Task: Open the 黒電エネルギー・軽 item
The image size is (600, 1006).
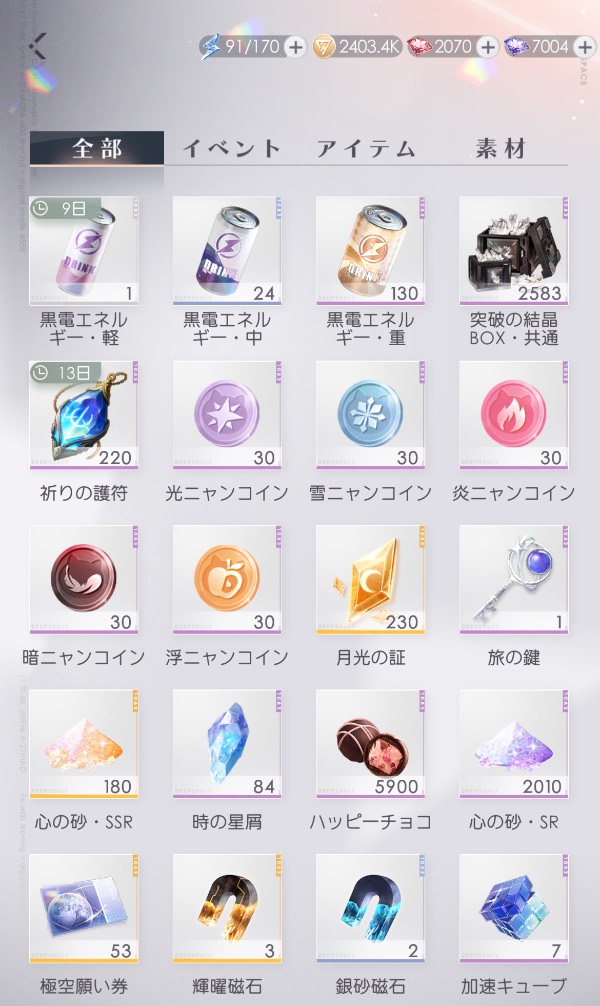Action: pos(84,250)
